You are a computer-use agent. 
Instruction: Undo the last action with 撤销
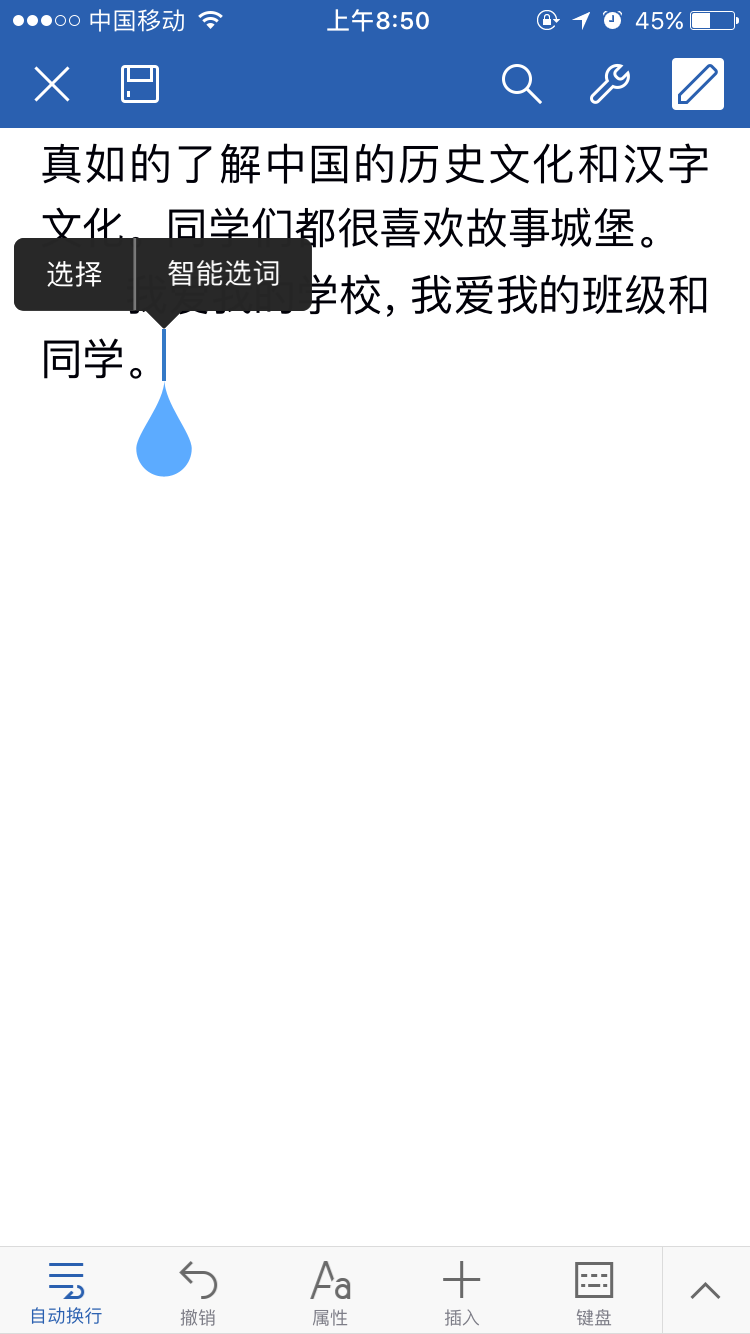point(198,1292)
